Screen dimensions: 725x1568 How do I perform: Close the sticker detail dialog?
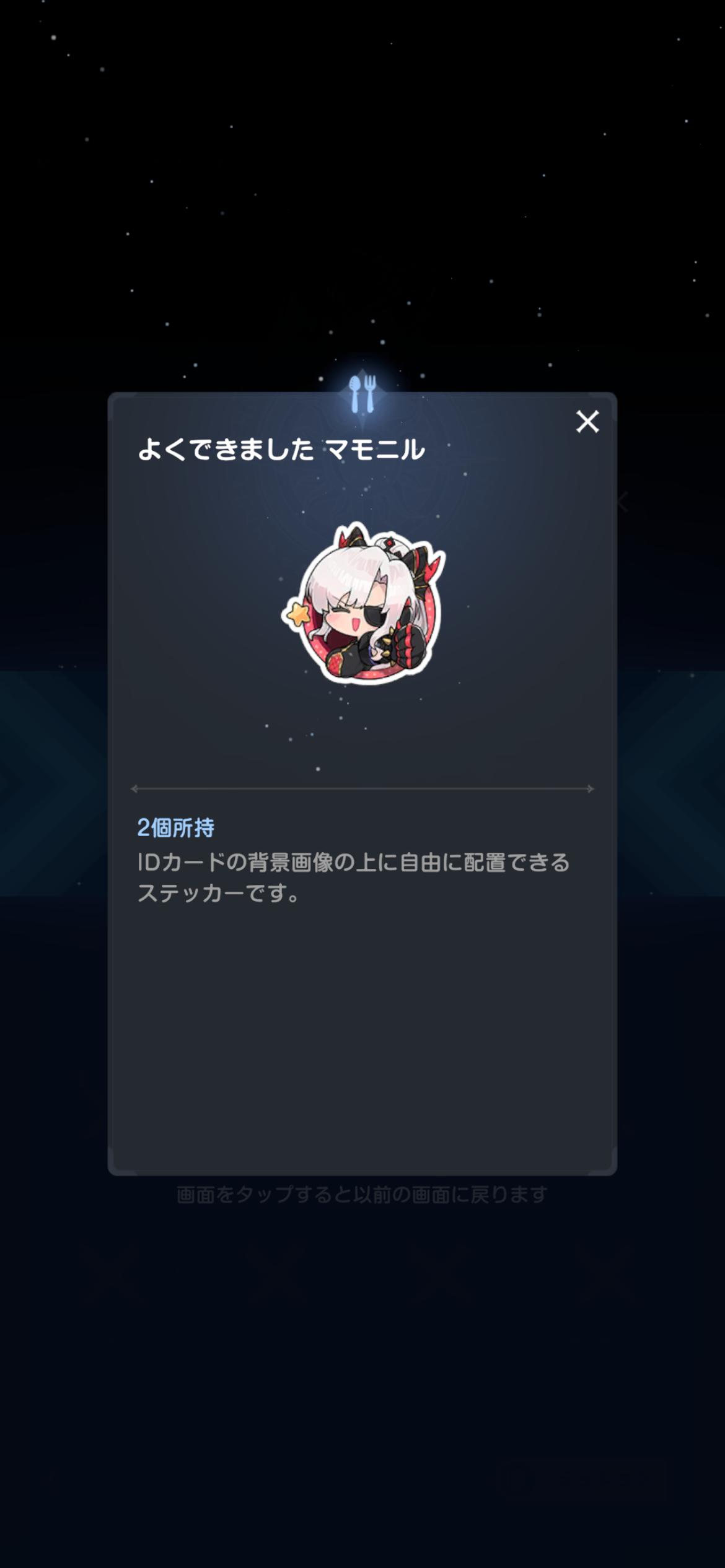click(587, 422)
